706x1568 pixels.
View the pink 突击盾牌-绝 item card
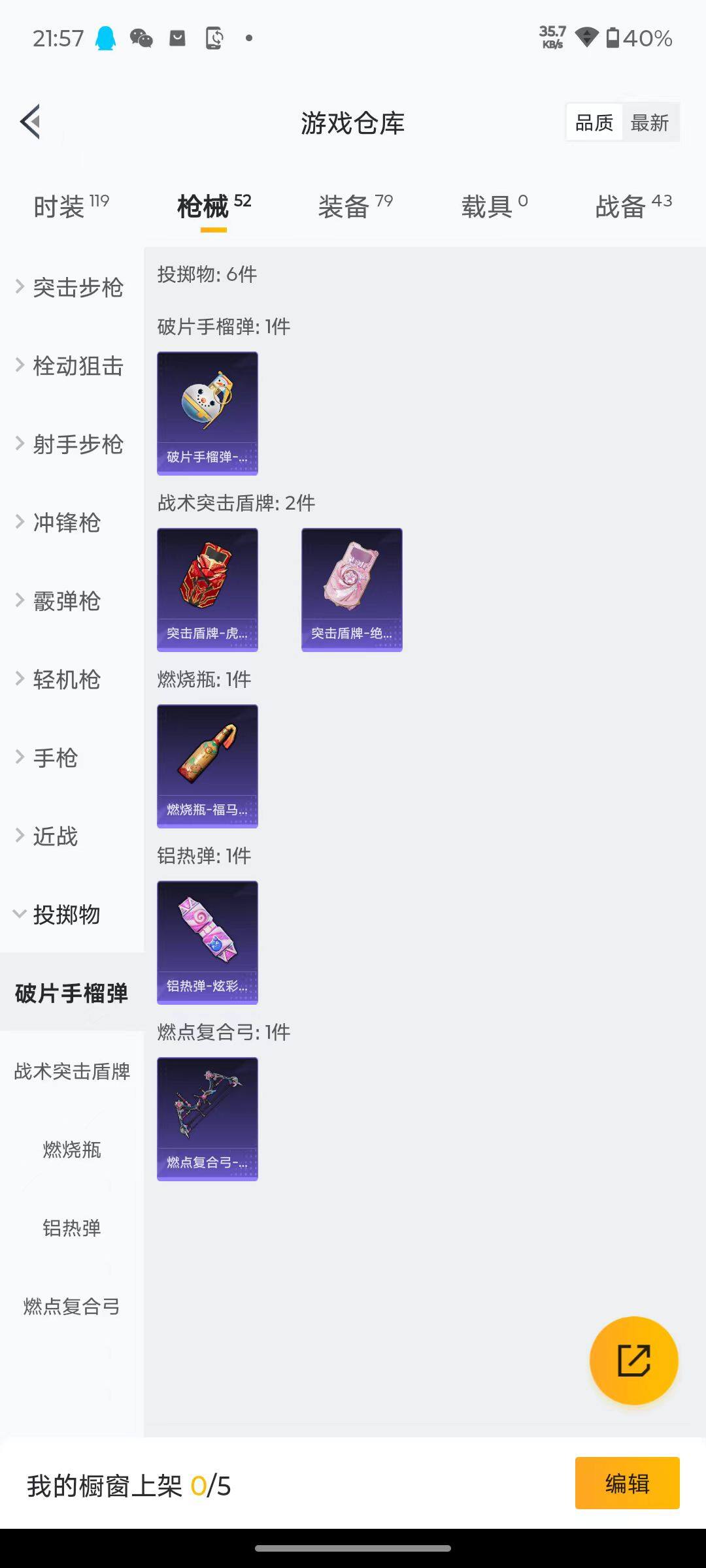coord(352,588)
